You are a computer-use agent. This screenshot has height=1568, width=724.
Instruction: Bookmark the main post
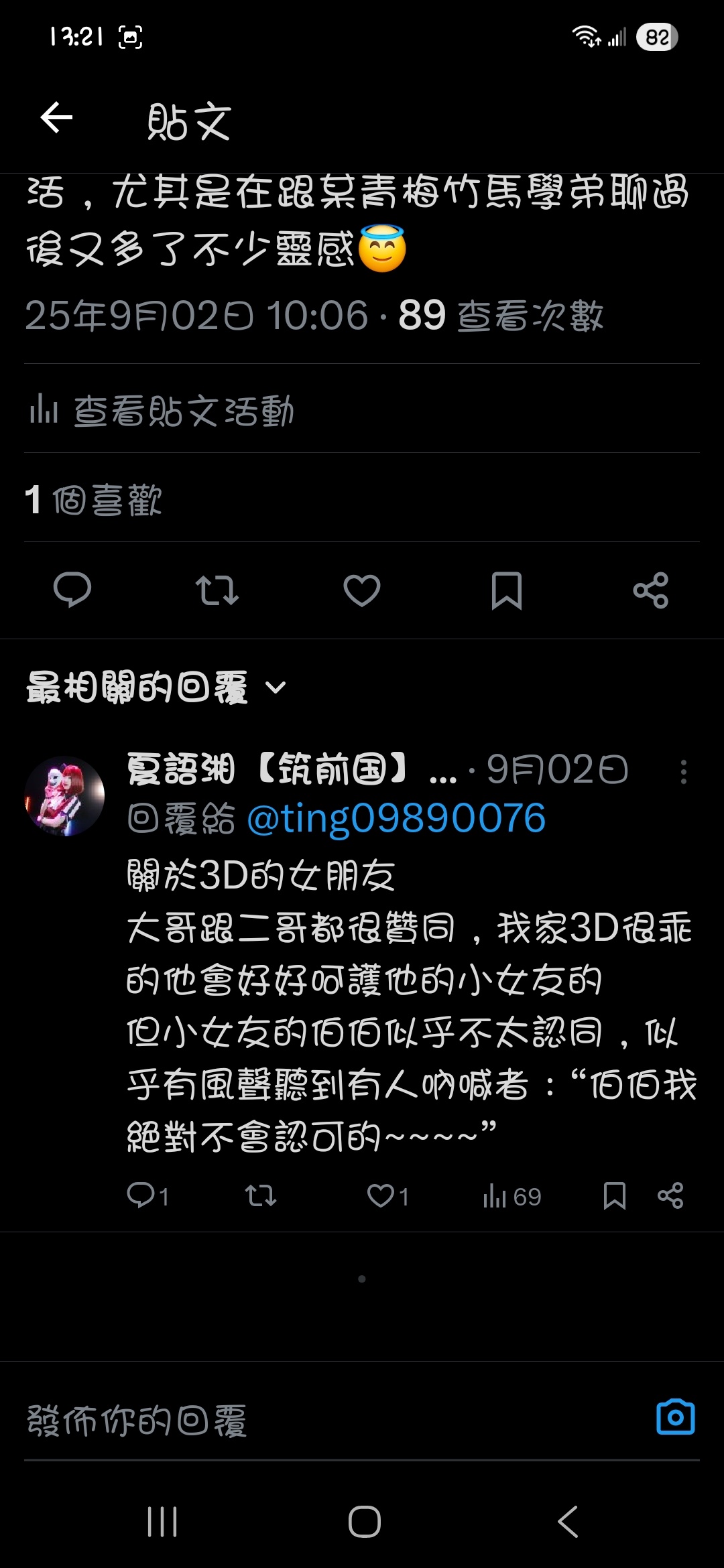[x=507, y=590]
